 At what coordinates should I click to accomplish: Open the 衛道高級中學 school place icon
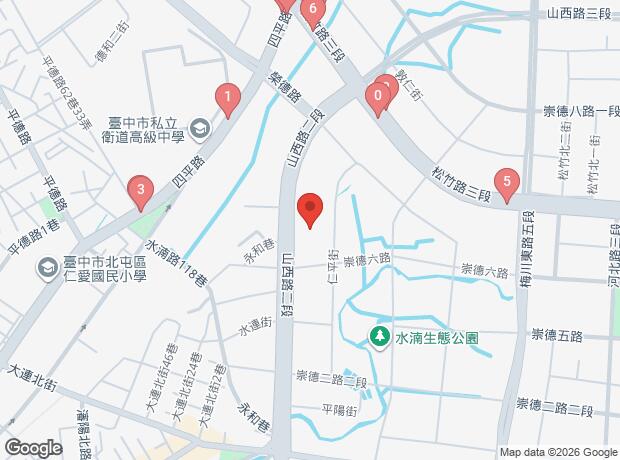pyautogui.click(x=201, y=128)
